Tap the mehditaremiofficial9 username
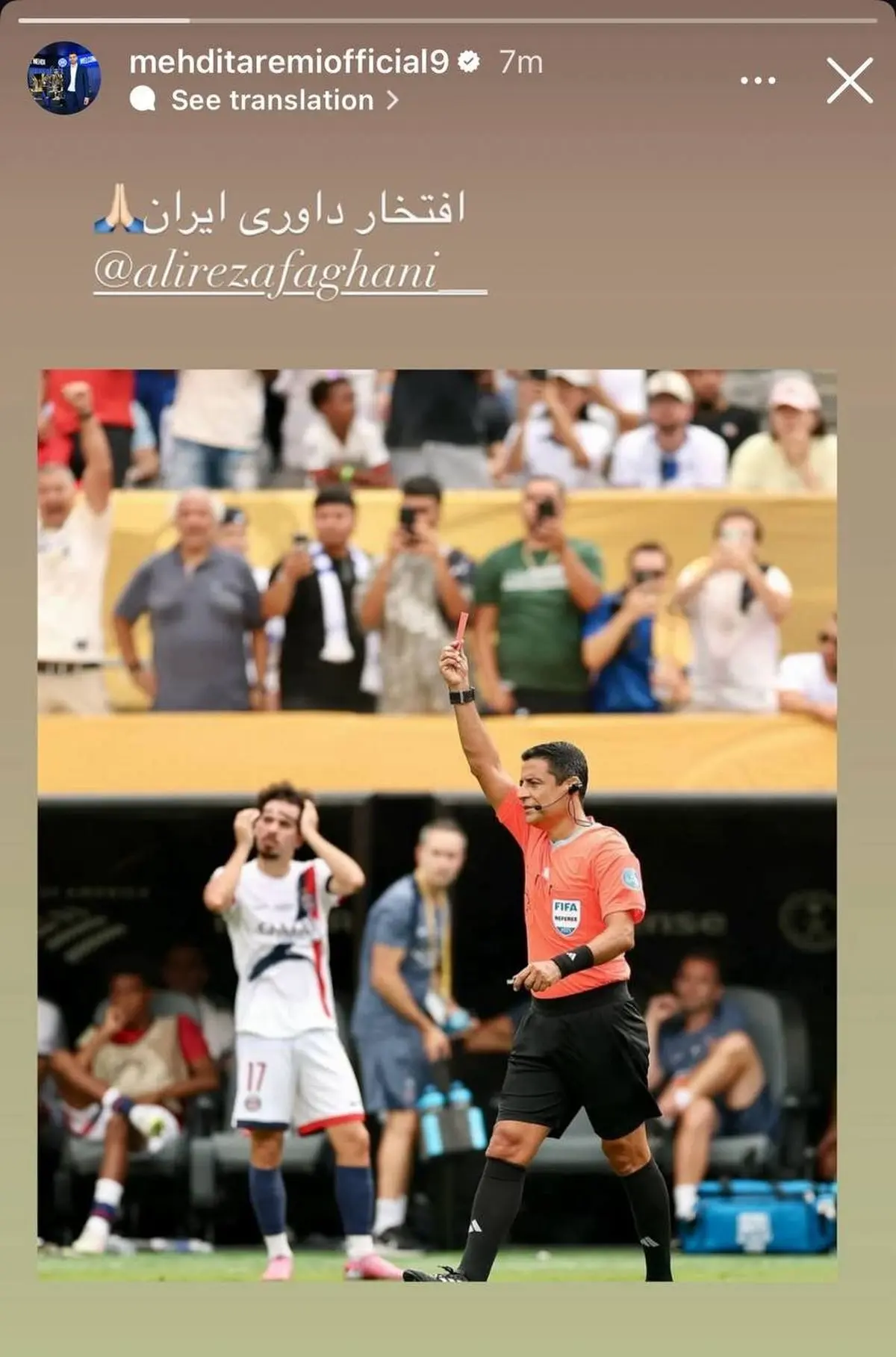The height and width of the screenshot is (1357, 896). point(288,62)
